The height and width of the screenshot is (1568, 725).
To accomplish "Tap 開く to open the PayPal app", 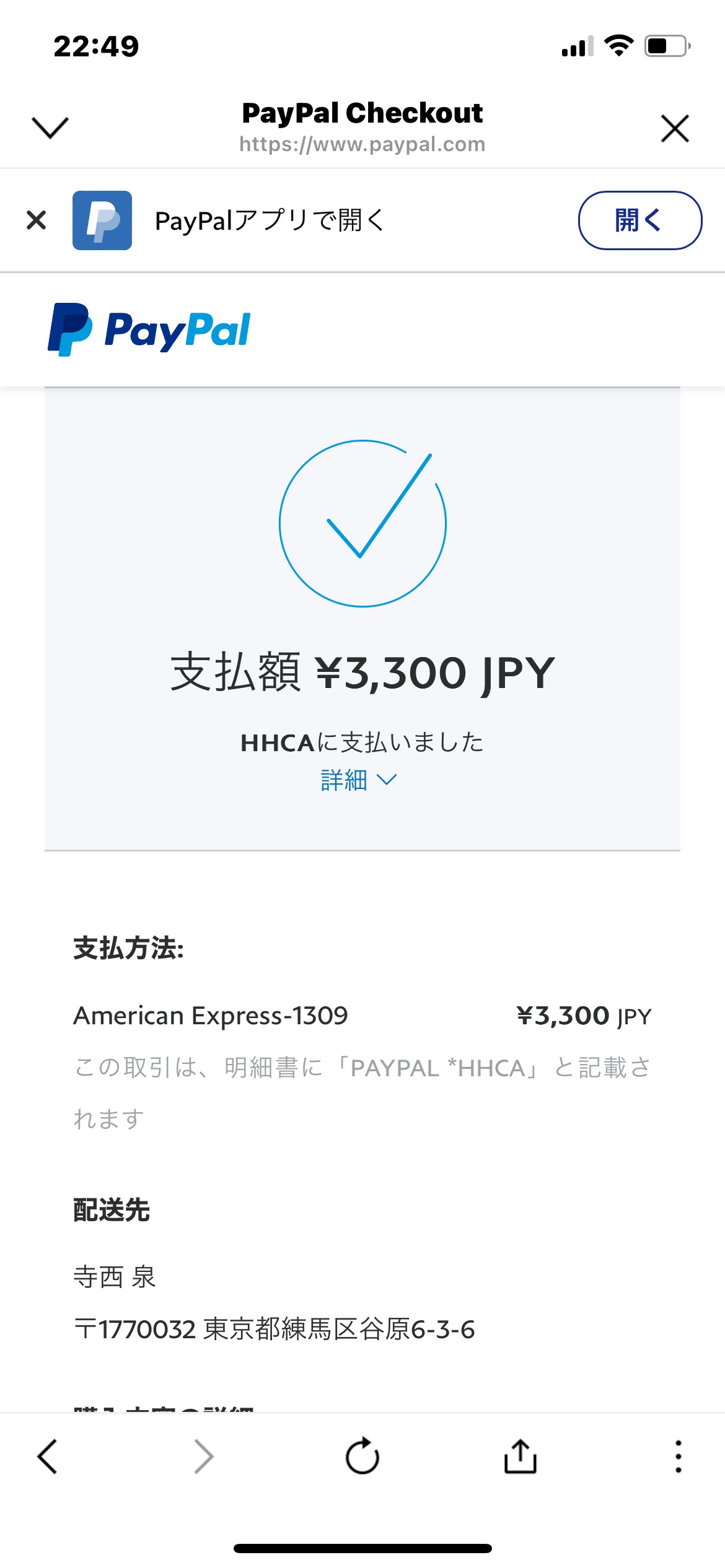I will (x=639, y=220).
